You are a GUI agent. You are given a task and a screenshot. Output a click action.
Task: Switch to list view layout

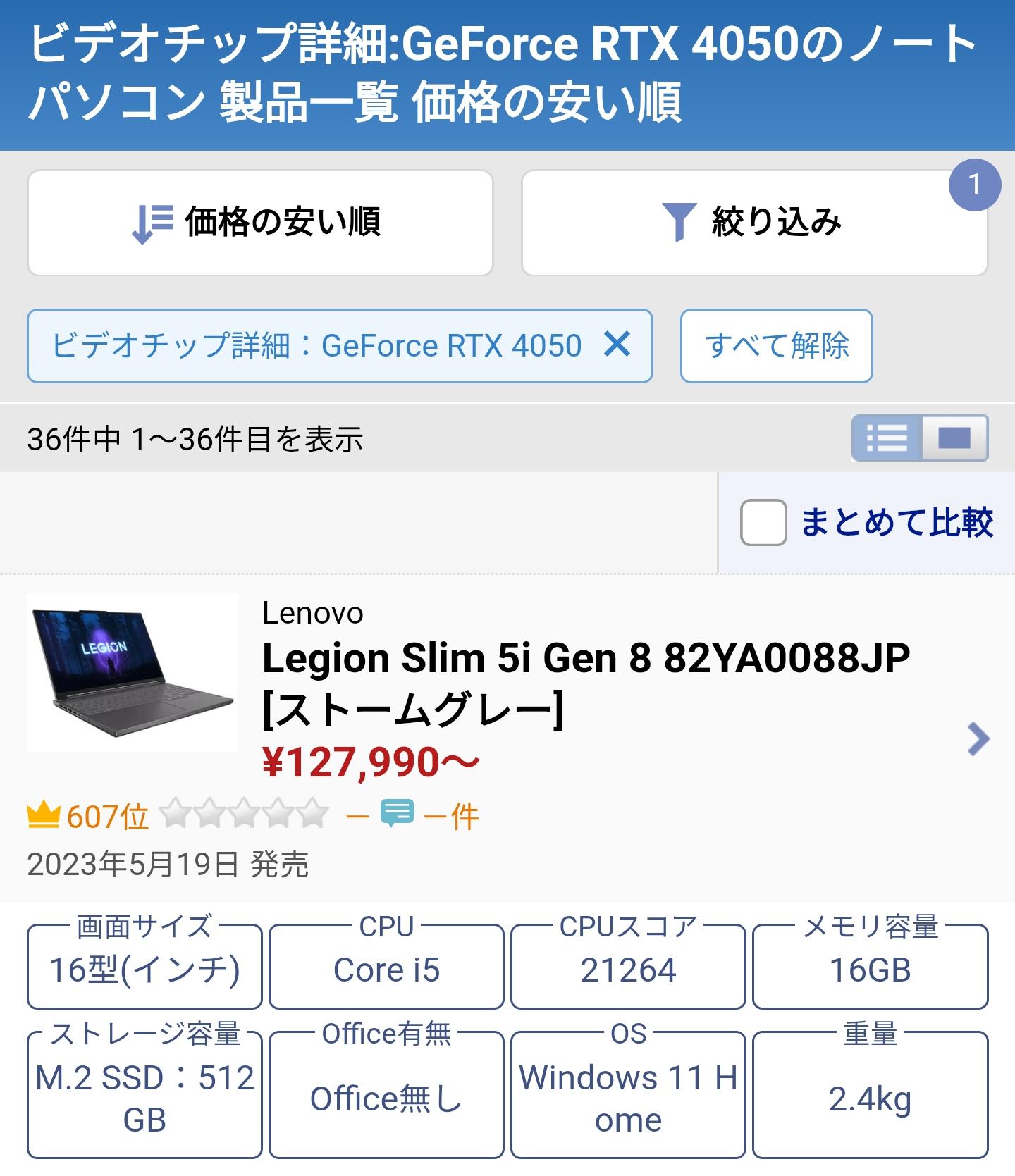click(x=887, y=438)
